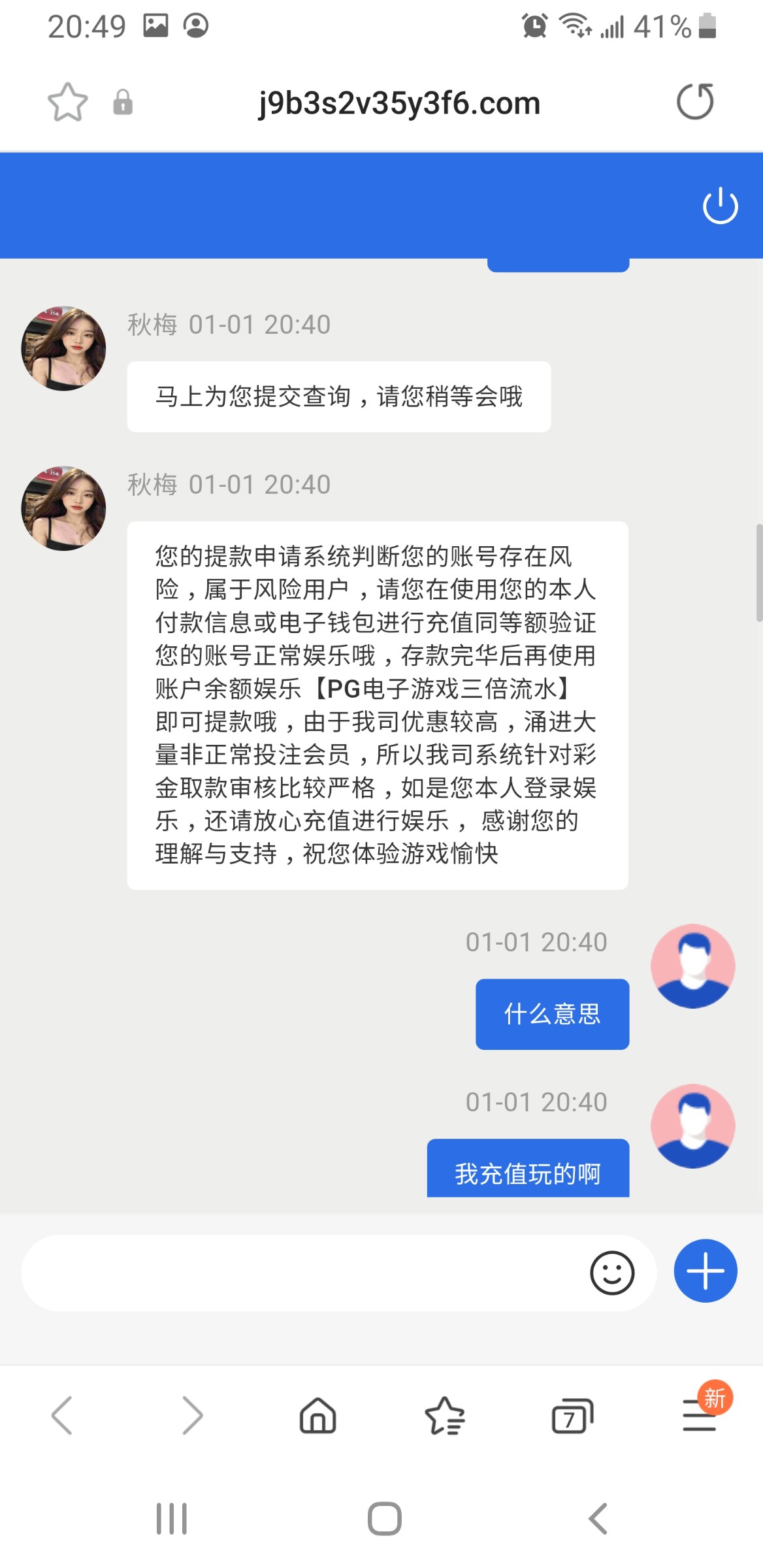Tap the Android recents button
The width and height of the screenshot is (763, 1568).
click(171, 1518)
